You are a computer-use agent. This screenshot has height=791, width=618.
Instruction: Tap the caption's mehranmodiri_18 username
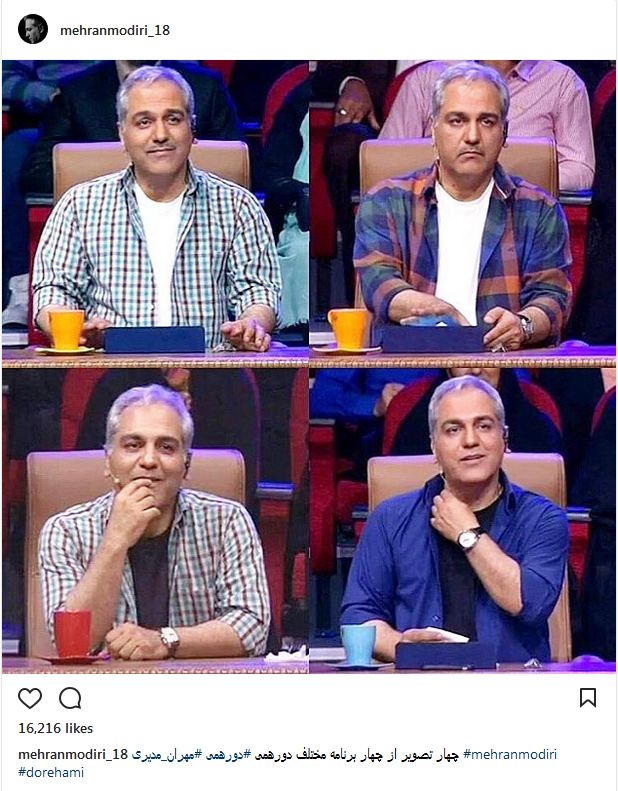coord(70,753)
